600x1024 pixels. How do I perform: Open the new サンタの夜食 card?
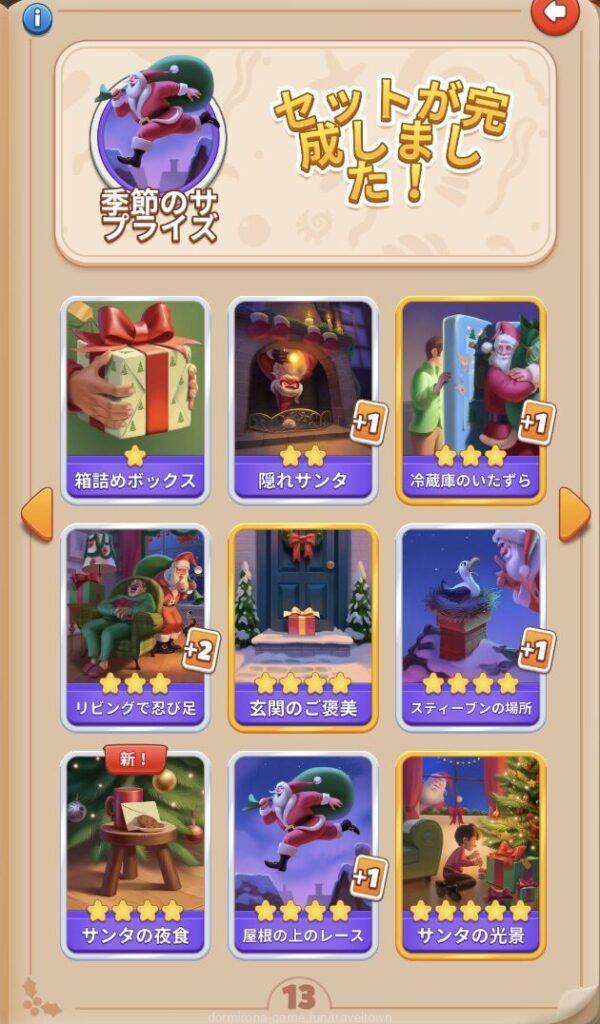point(136,852)
